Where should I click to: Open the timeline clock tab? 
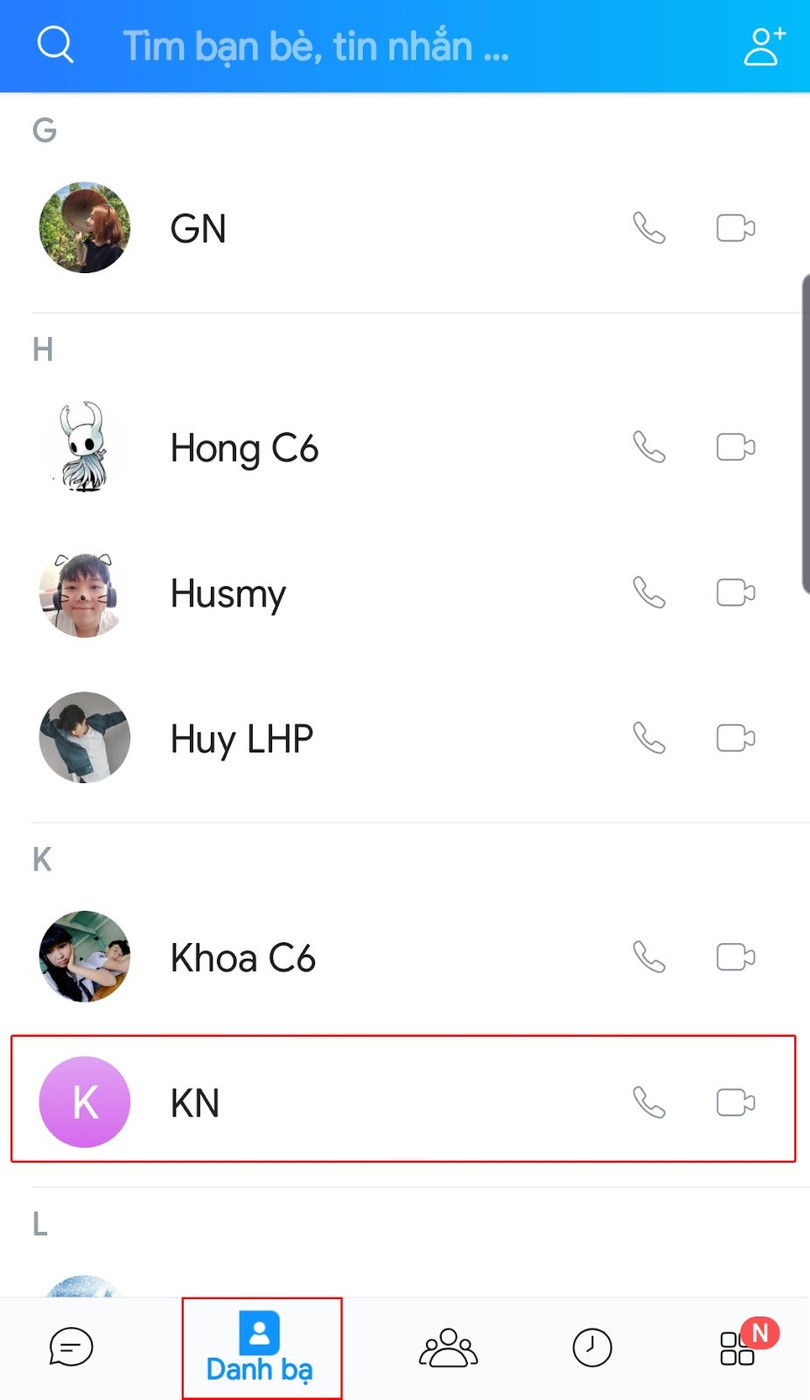592,1347
